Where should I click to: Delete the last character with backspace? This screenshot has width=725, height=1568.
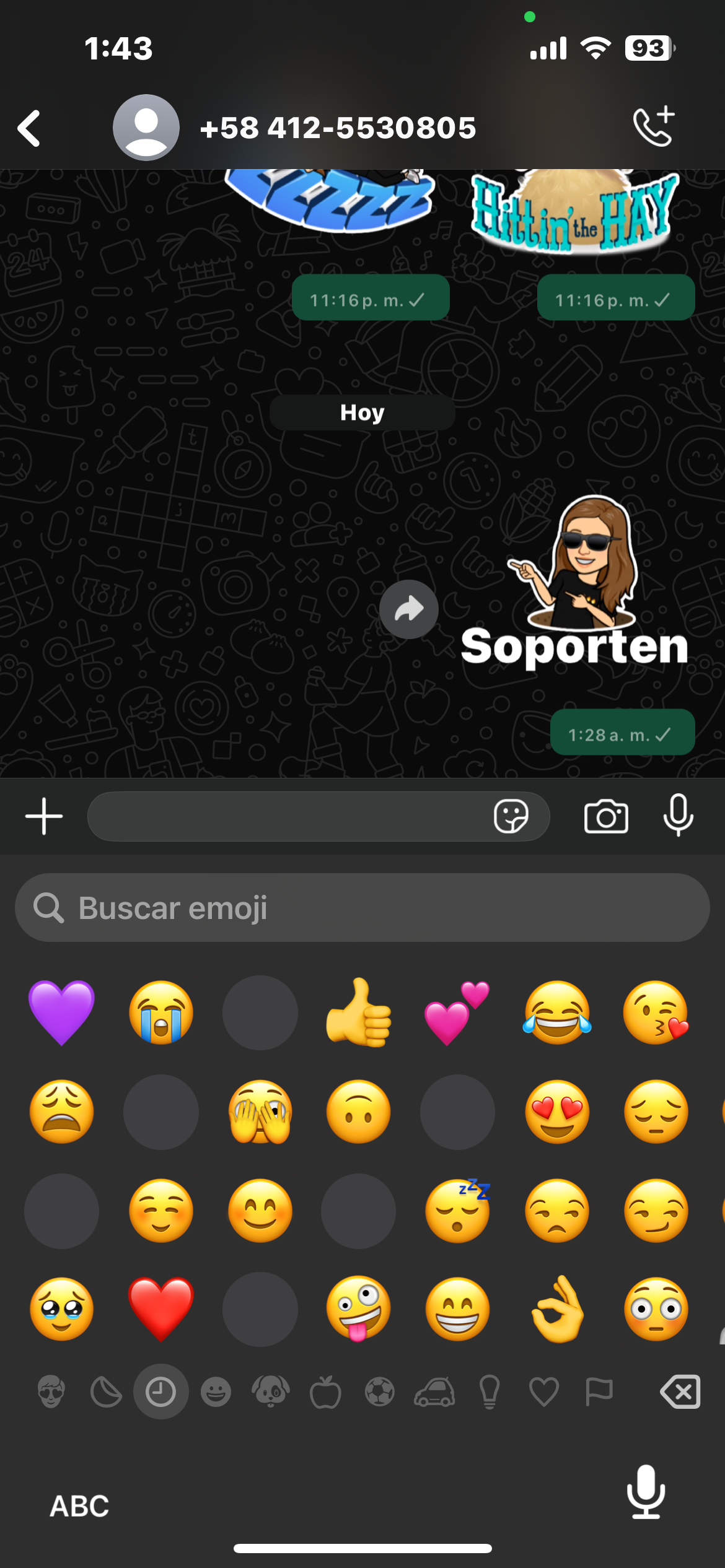pos(680,1392)
